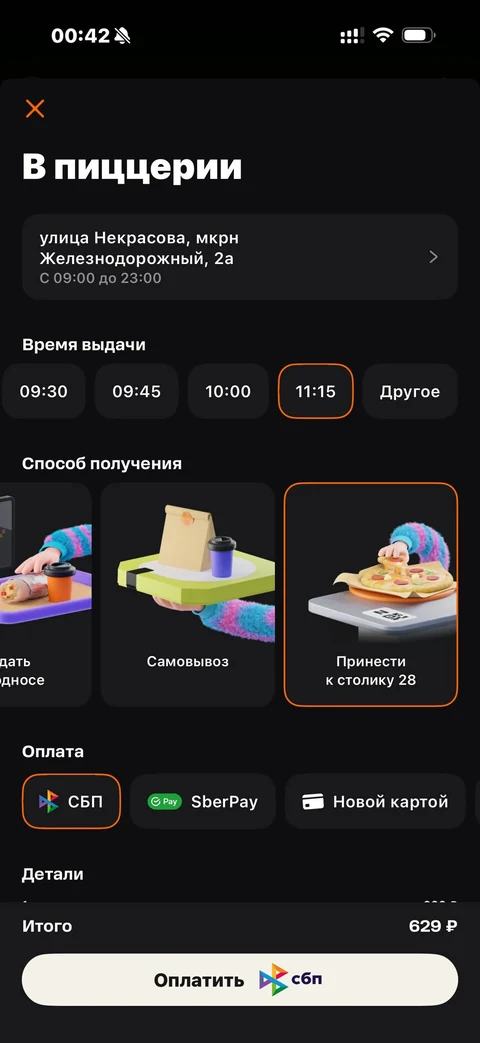
Task: Select the Самовывоз pickup option
Action: pos(187,594)
